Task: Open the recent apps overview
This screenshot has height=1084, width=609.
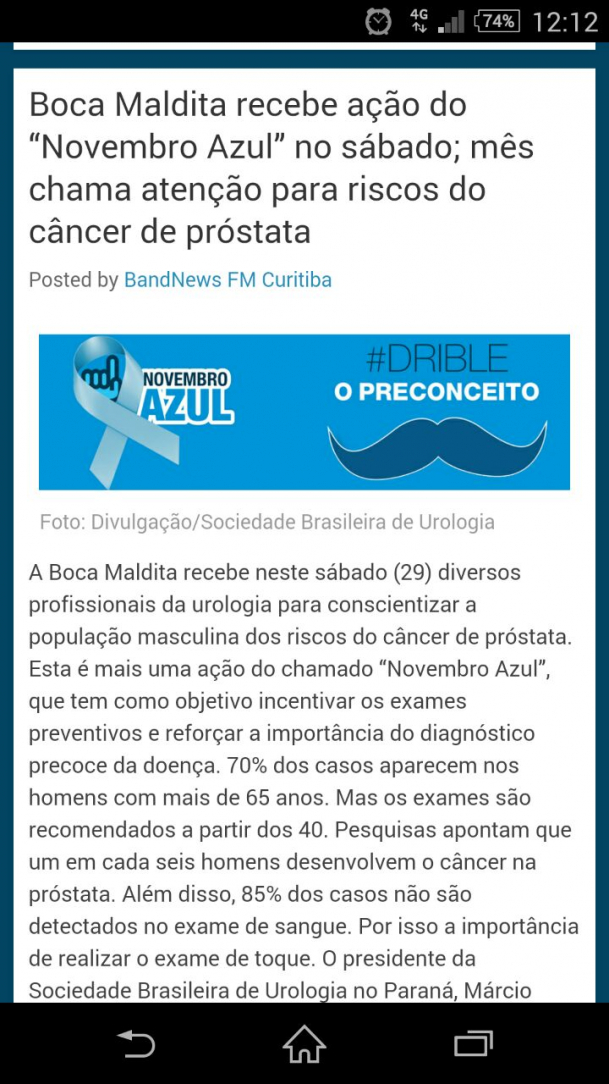Action: tap(473, 1044)
